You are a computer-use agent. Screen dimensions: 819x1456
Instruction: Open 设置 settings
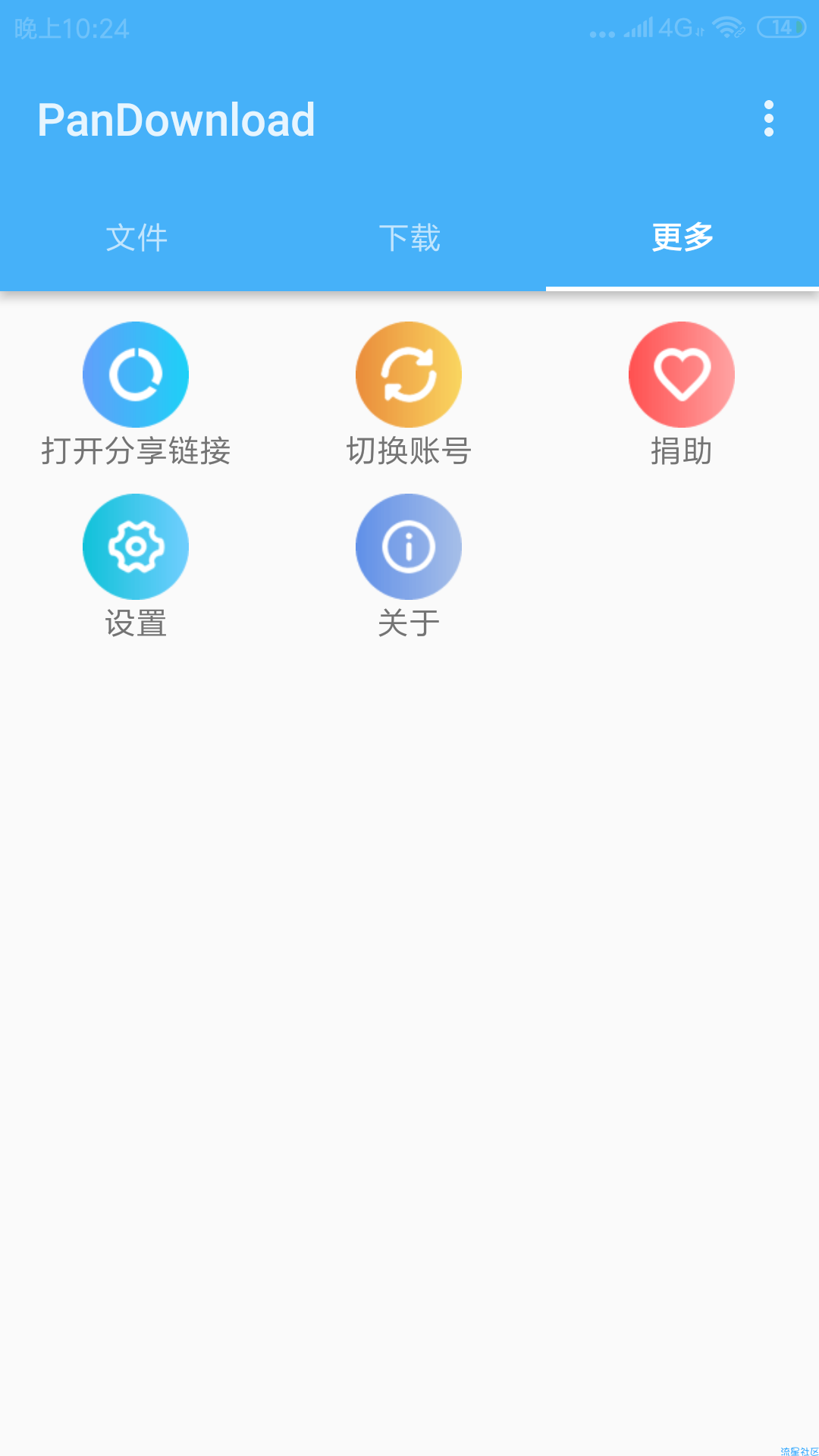(x=136, y=566)
